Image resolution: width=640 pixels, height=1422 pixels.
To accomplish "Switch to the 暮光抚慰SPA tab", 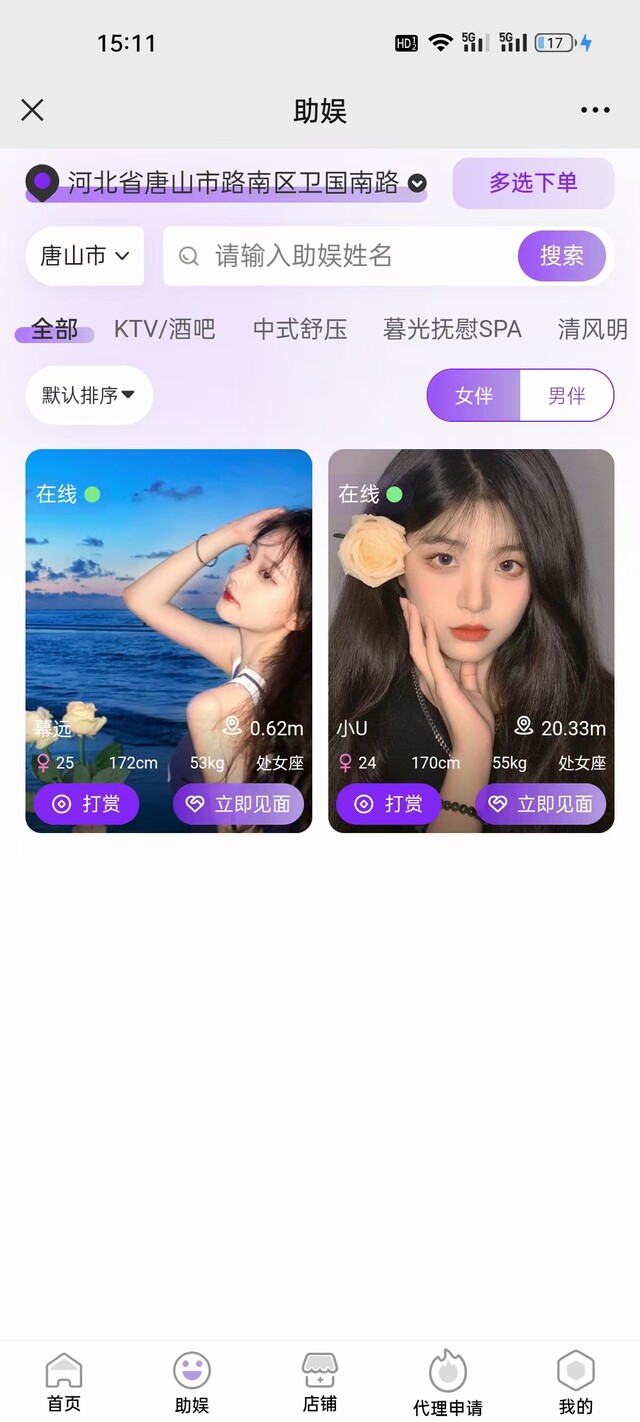I will (x=452, y=329).
